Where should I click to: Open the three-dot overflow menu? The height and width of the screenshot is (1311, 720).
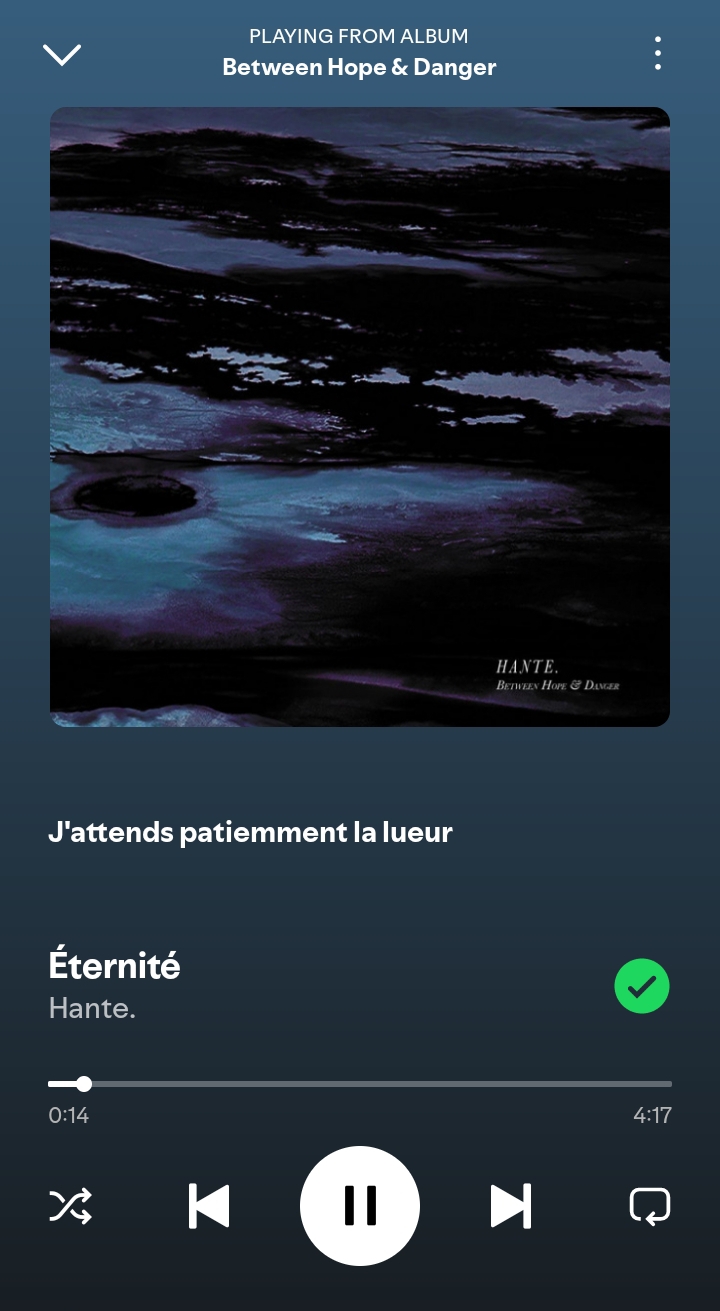click(x=657, y=53)
